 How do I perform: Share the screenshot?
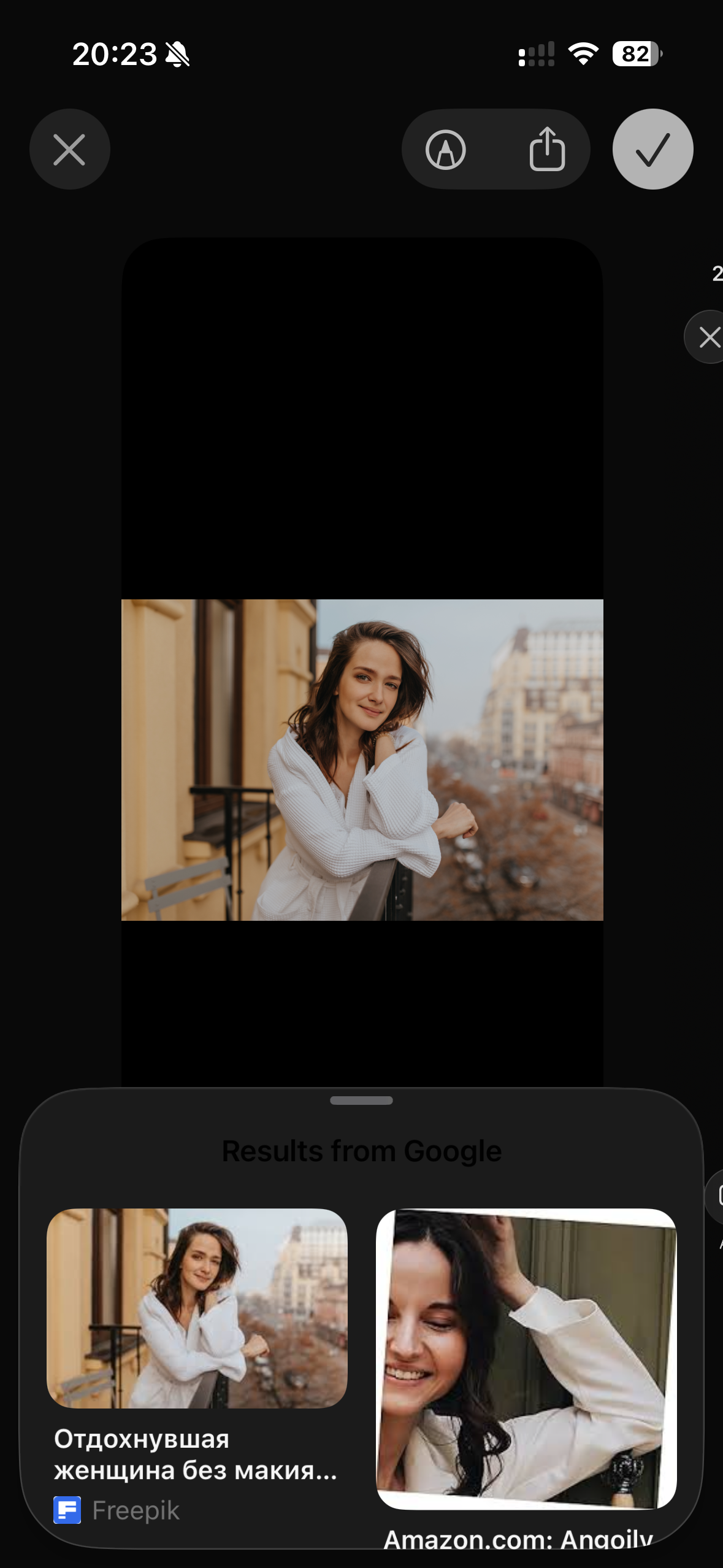pyautogui.click(x=547, y=150)
